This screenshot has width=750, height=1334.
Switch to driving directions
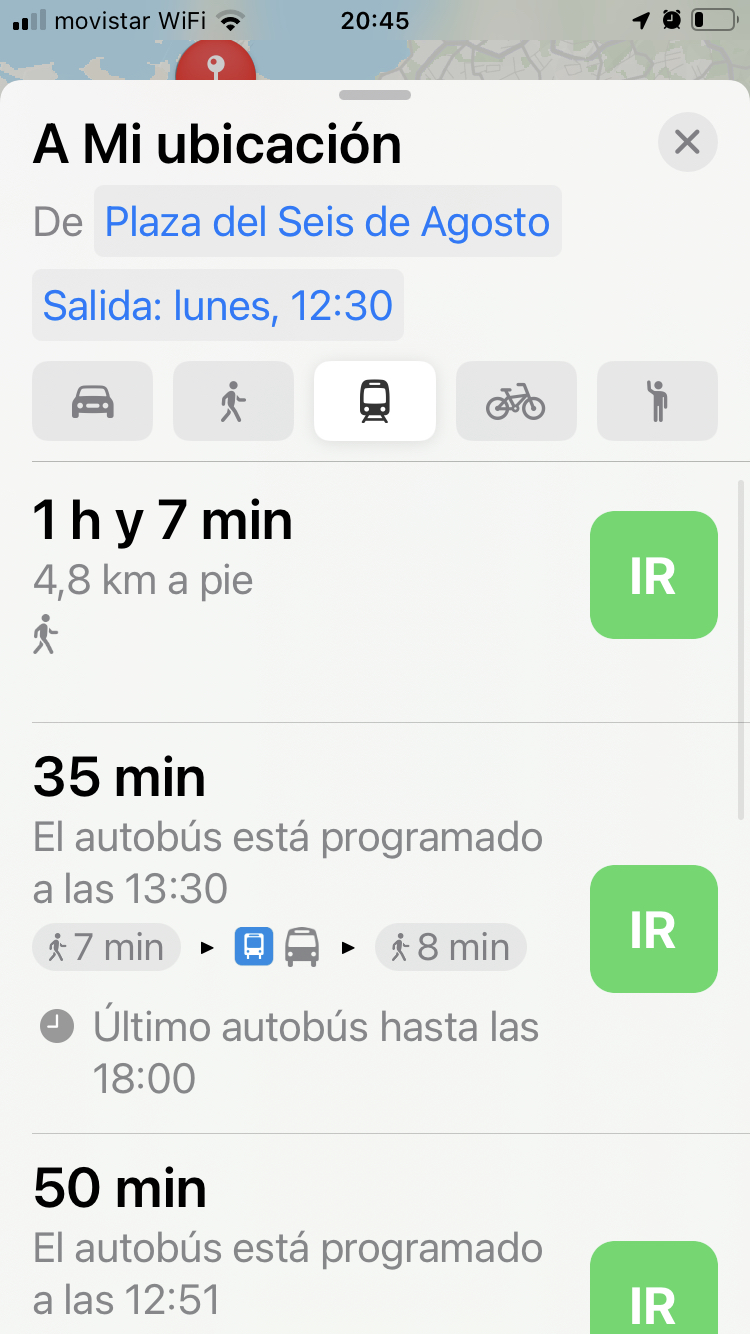93,401
